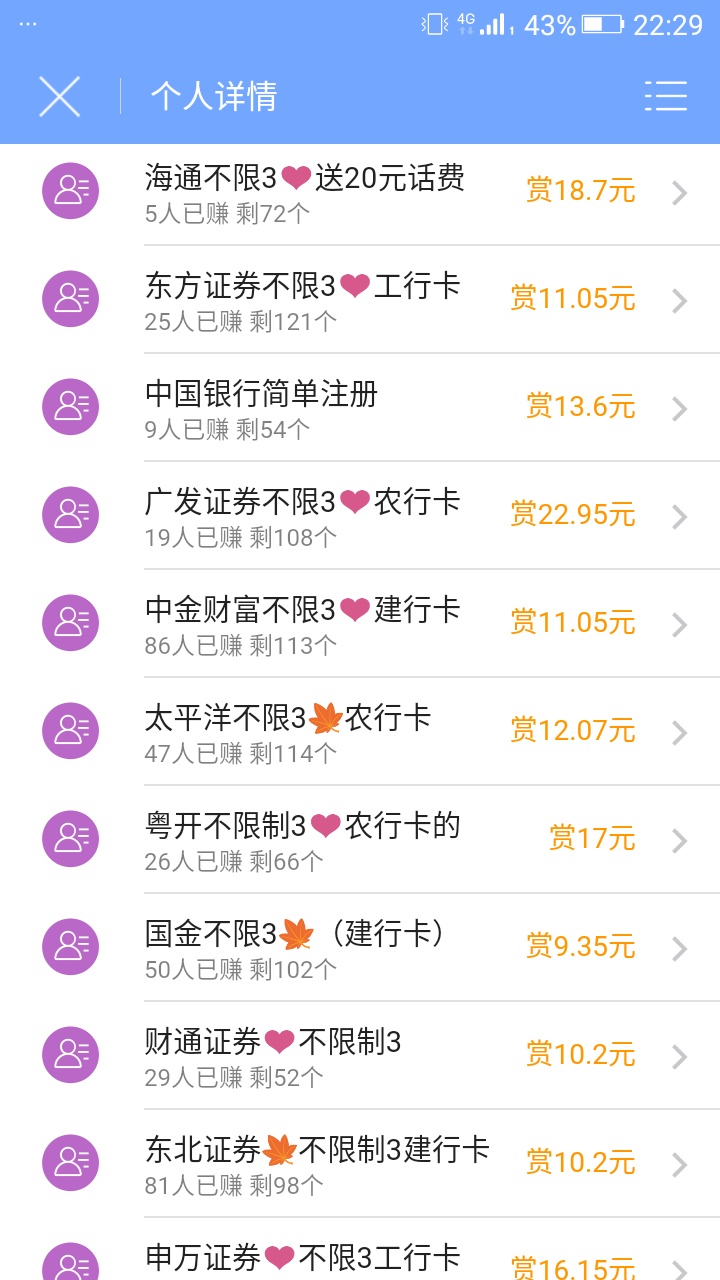
Task: View 国金不限3（建行卡）task
Action: pyautogui.click(x=360, y=947)
